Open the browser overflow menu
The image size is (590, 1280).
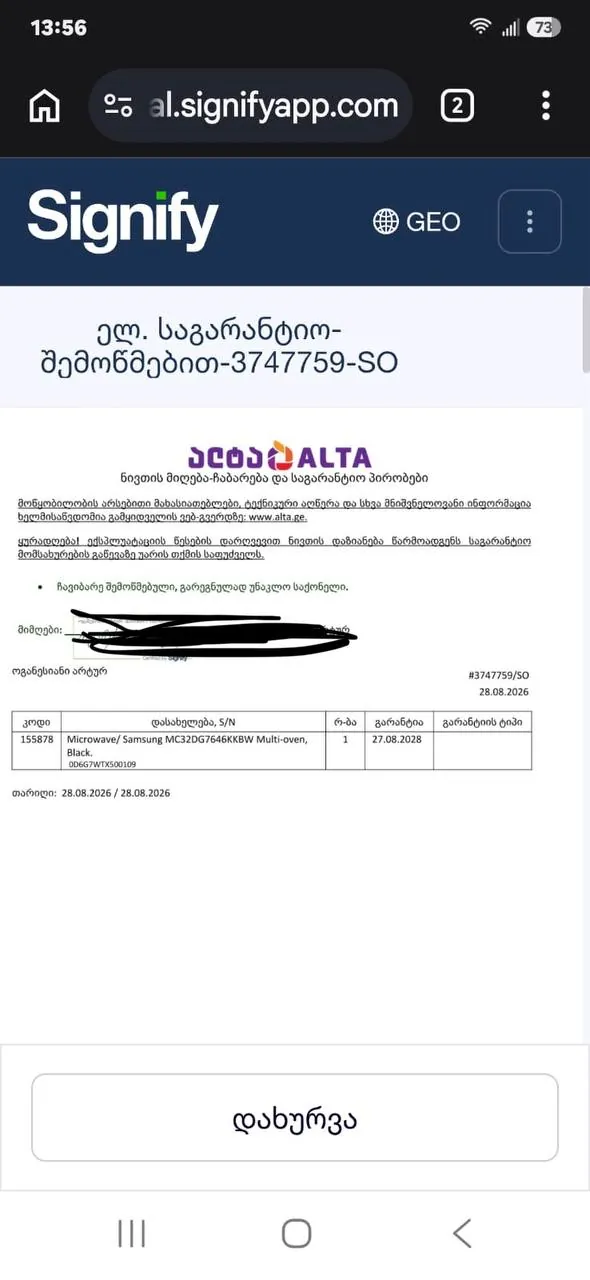coord(545,105)
